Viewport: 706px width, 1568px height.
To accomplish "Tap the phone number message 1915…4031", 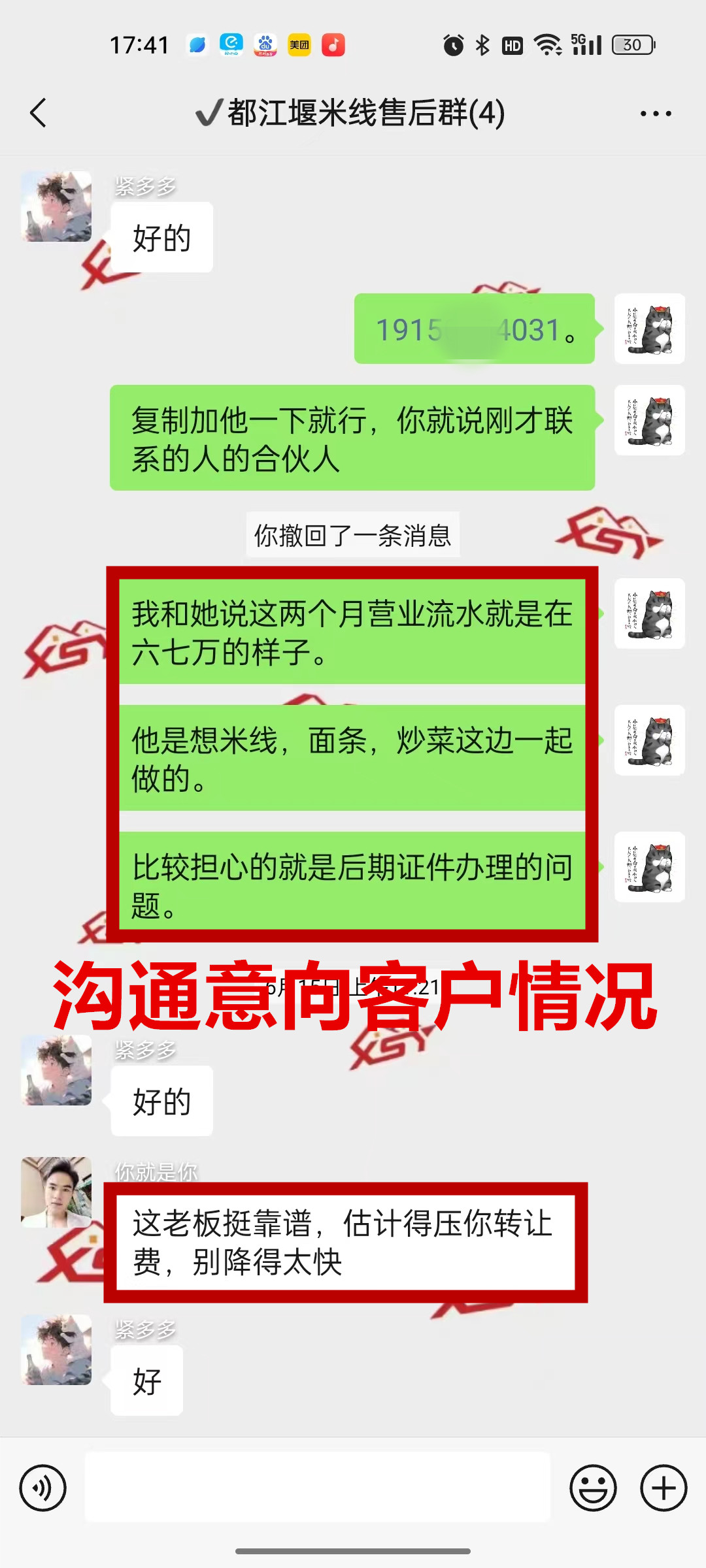I will [x=474, y=329].
